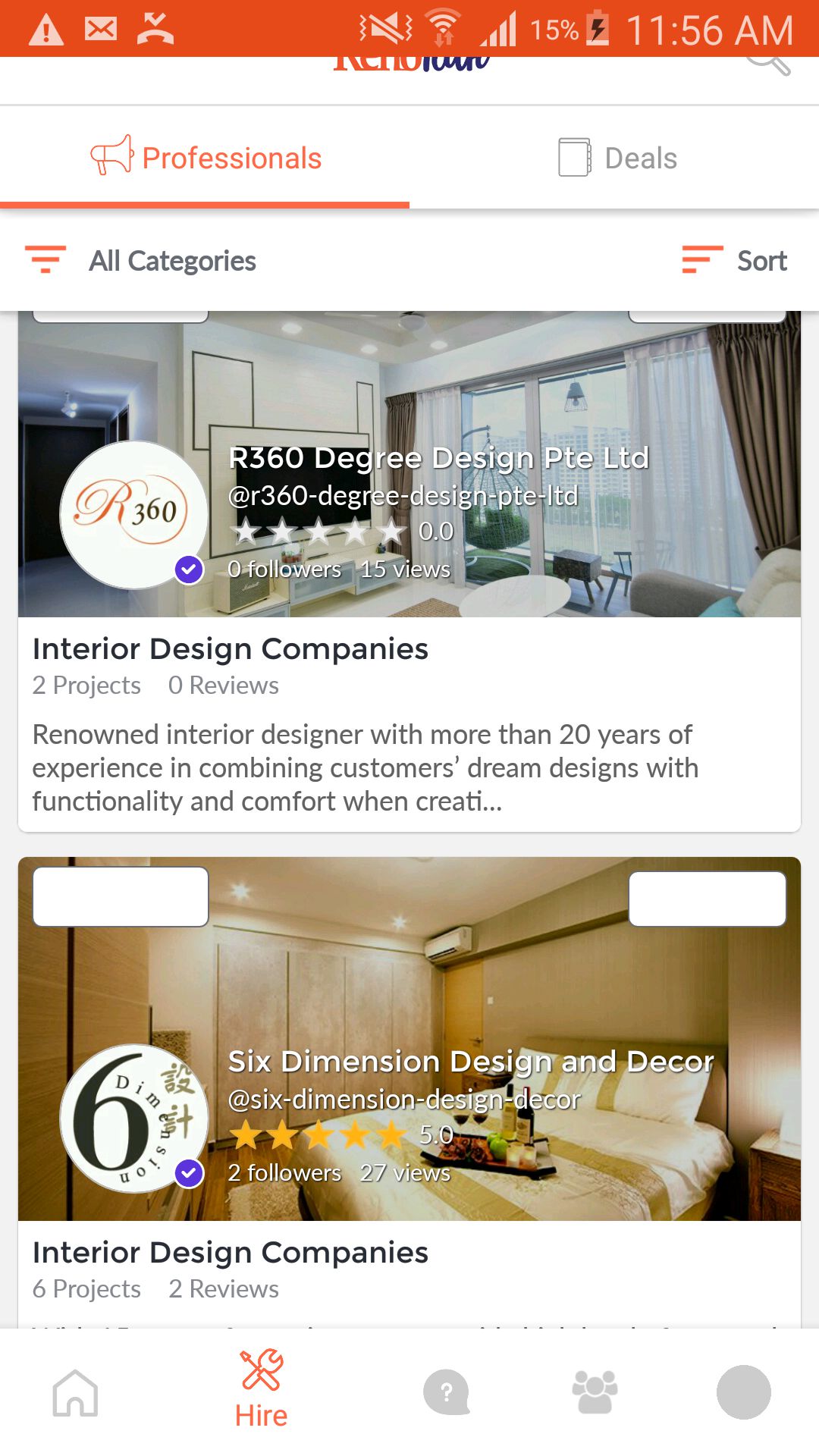This screenshot has height=1456, width=819.
Task: Open the All Categories filter
Action: coord(140,261)
